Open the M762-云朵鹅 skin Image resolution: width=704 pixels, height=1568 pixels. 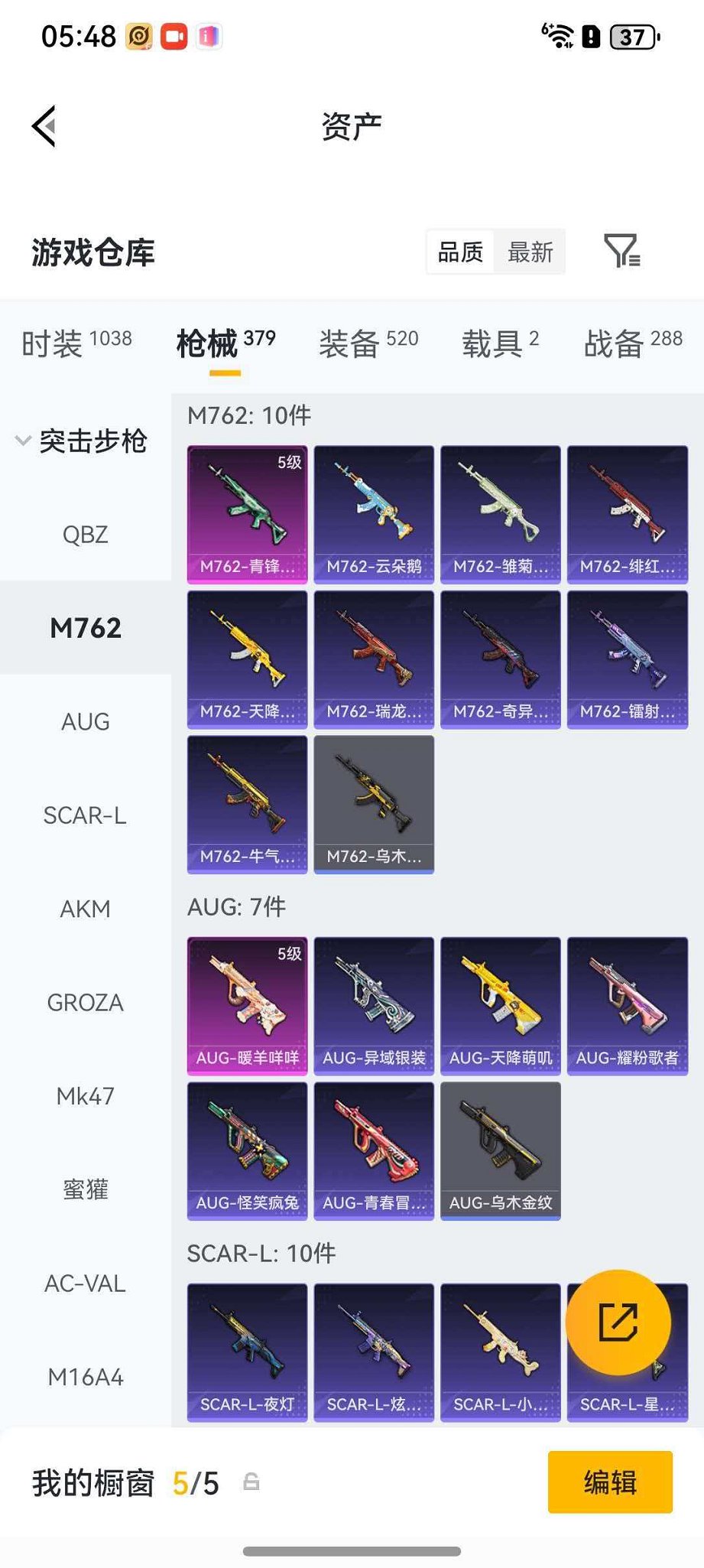click(374, 514)
